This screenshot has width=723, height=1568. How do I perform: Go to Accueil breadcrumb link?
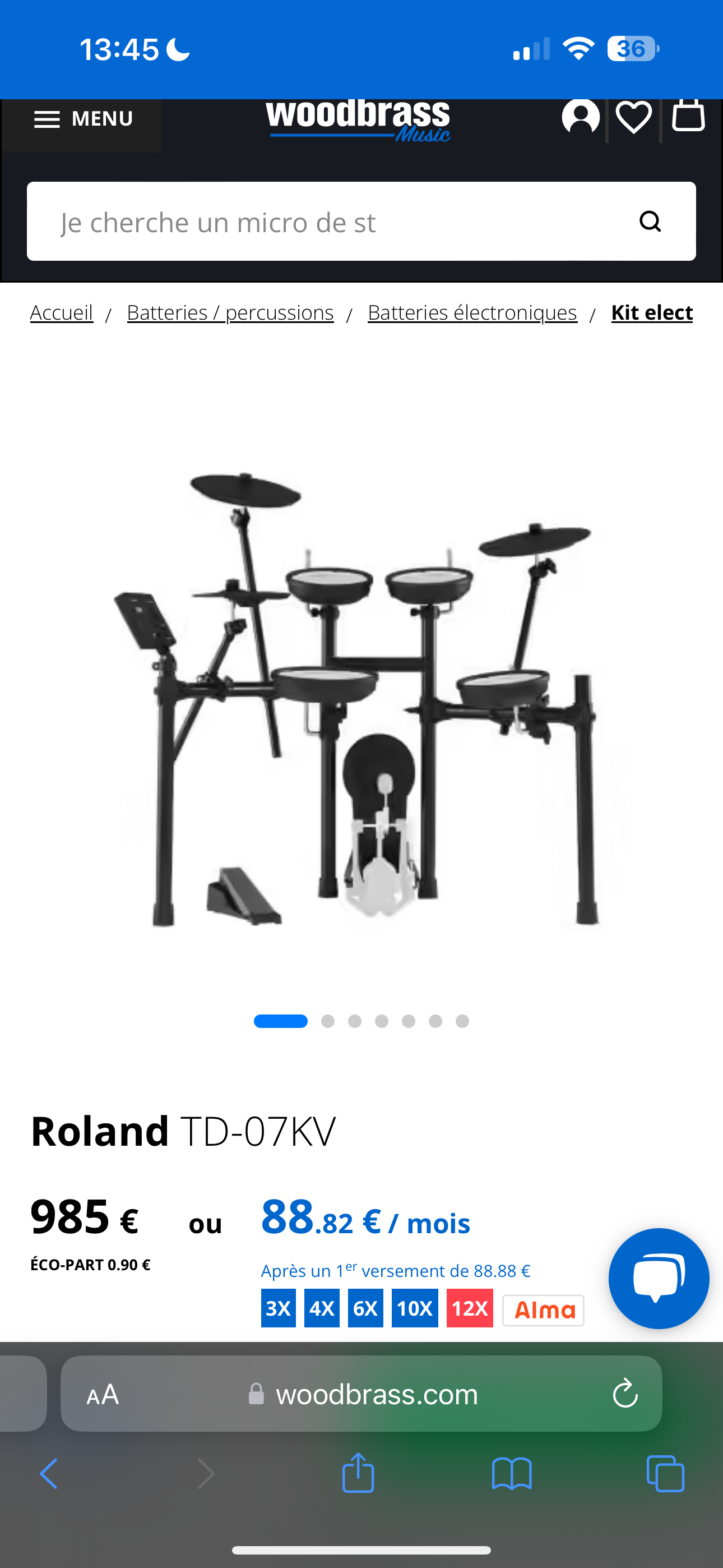[x=62, y=312]
